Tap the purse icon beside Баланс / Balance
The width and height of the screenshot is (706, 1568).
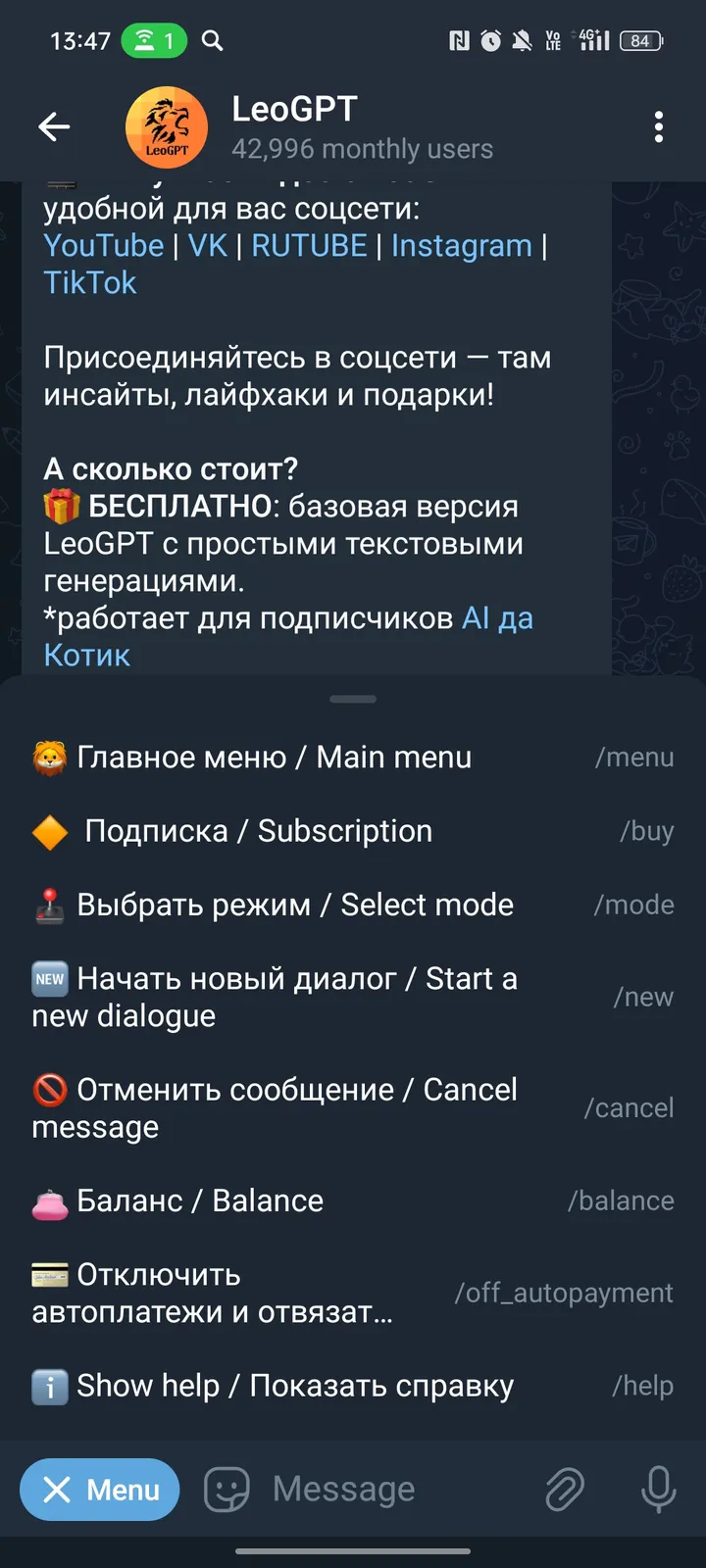coord(49,1200)
